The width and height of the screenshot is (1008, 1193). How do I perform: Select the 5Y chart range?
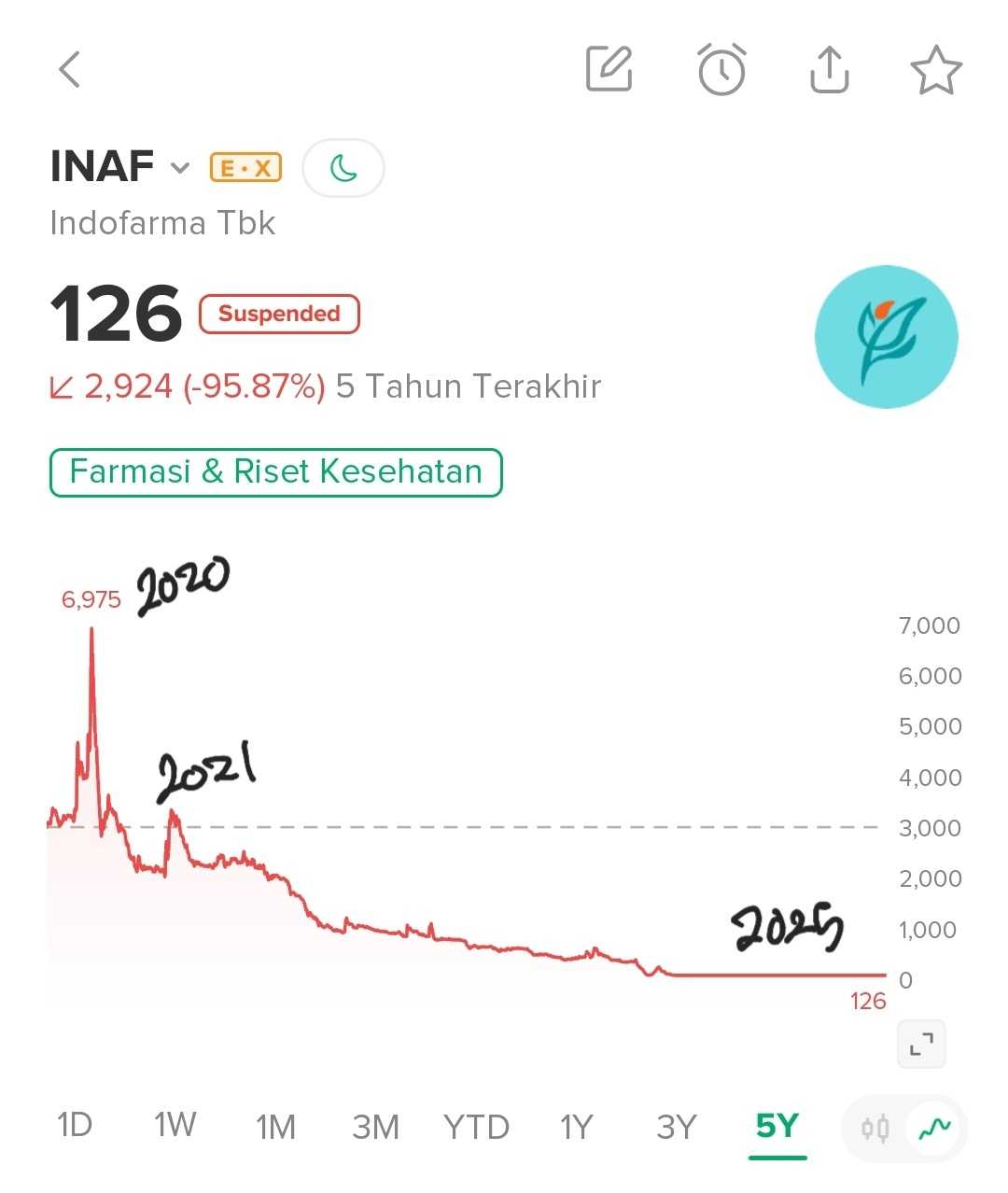click(x=777, y=1126)
